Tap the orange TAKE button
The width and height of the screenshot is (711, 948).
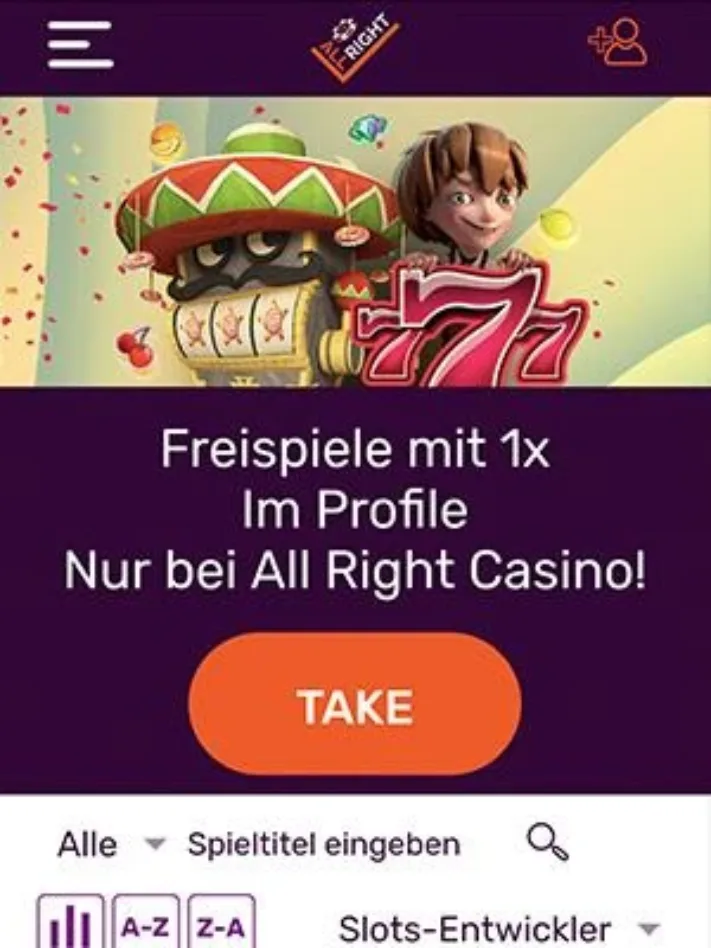[355, 706]
